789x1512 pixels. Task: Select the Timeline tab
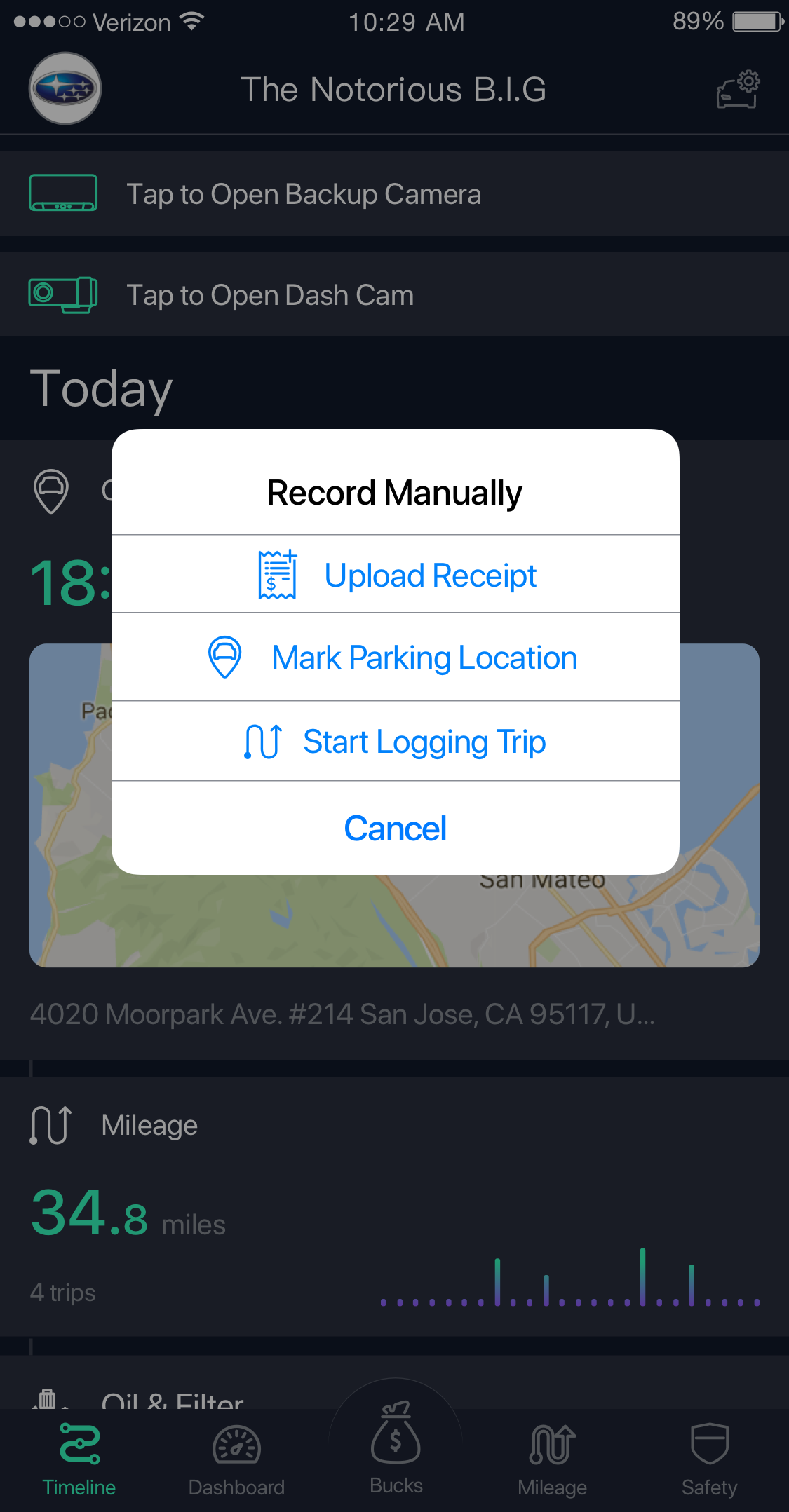click(79, 1460)
